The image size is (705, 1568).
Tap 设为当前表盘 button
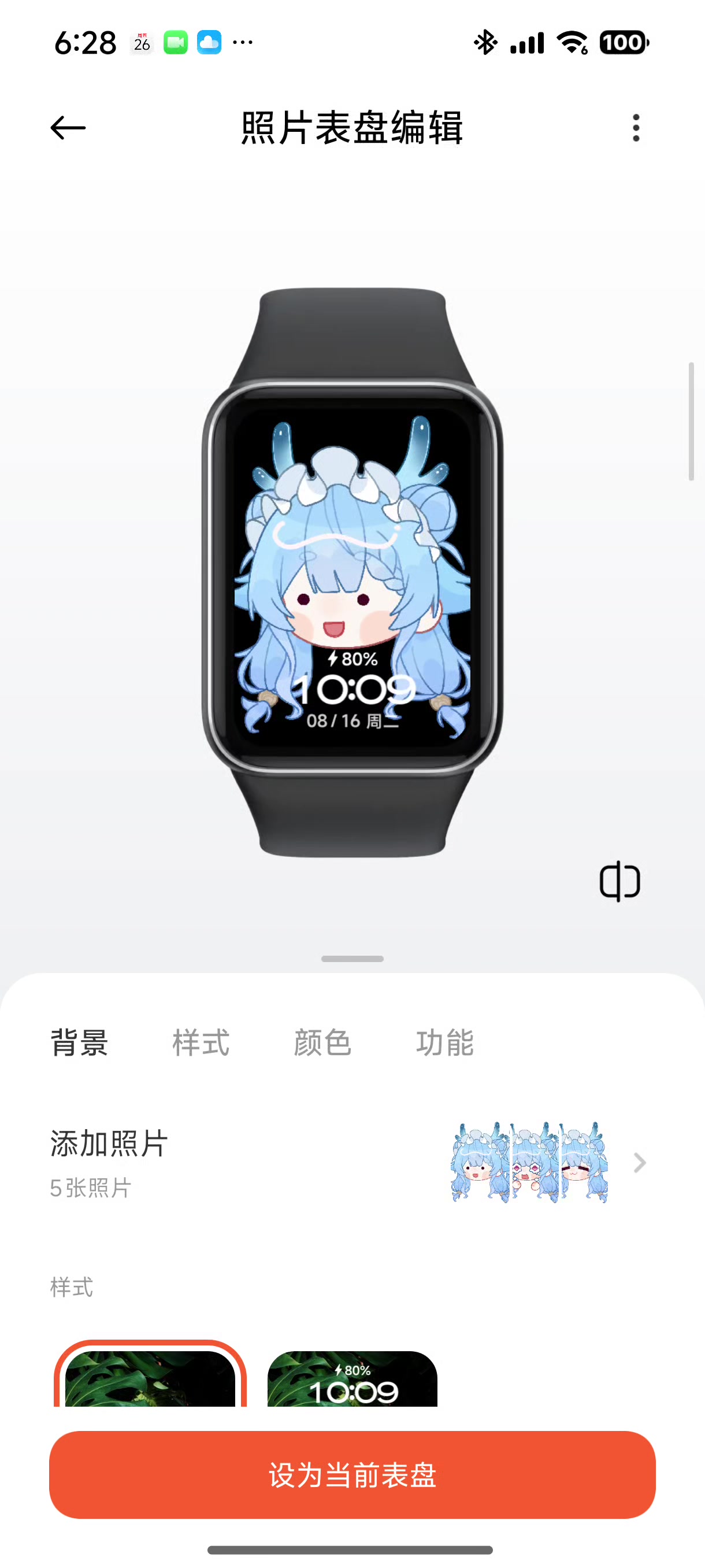(x=352, y=1475)
